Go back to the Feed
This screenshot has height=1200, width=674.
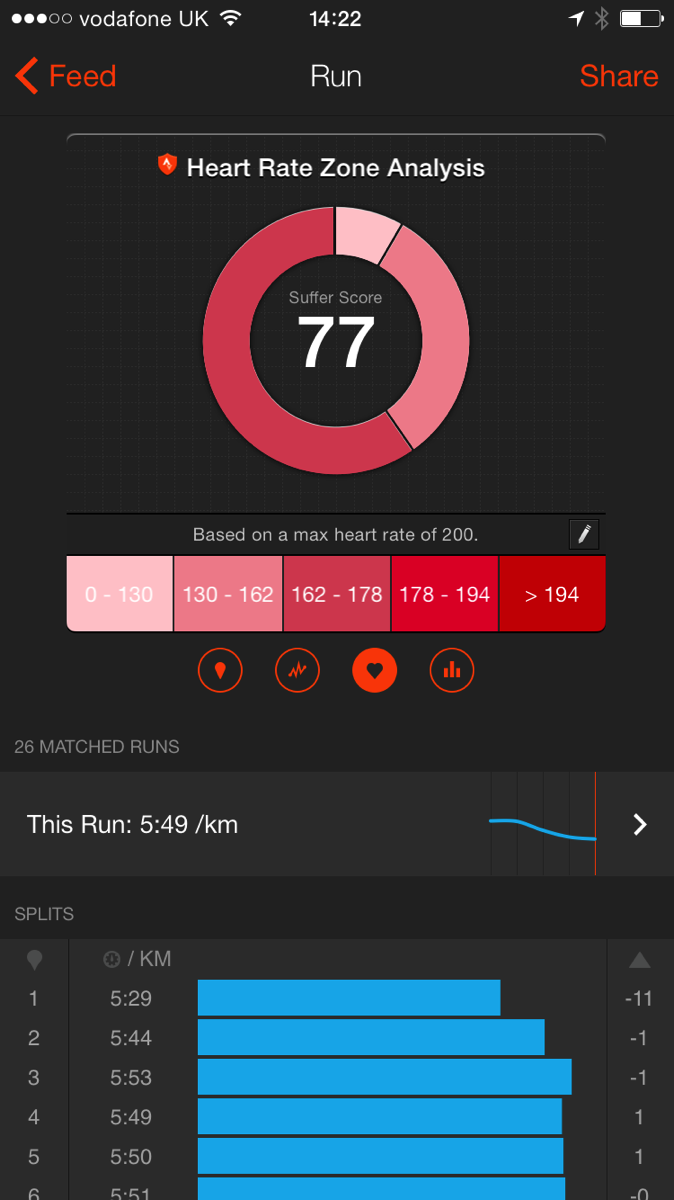pos(66,77)
